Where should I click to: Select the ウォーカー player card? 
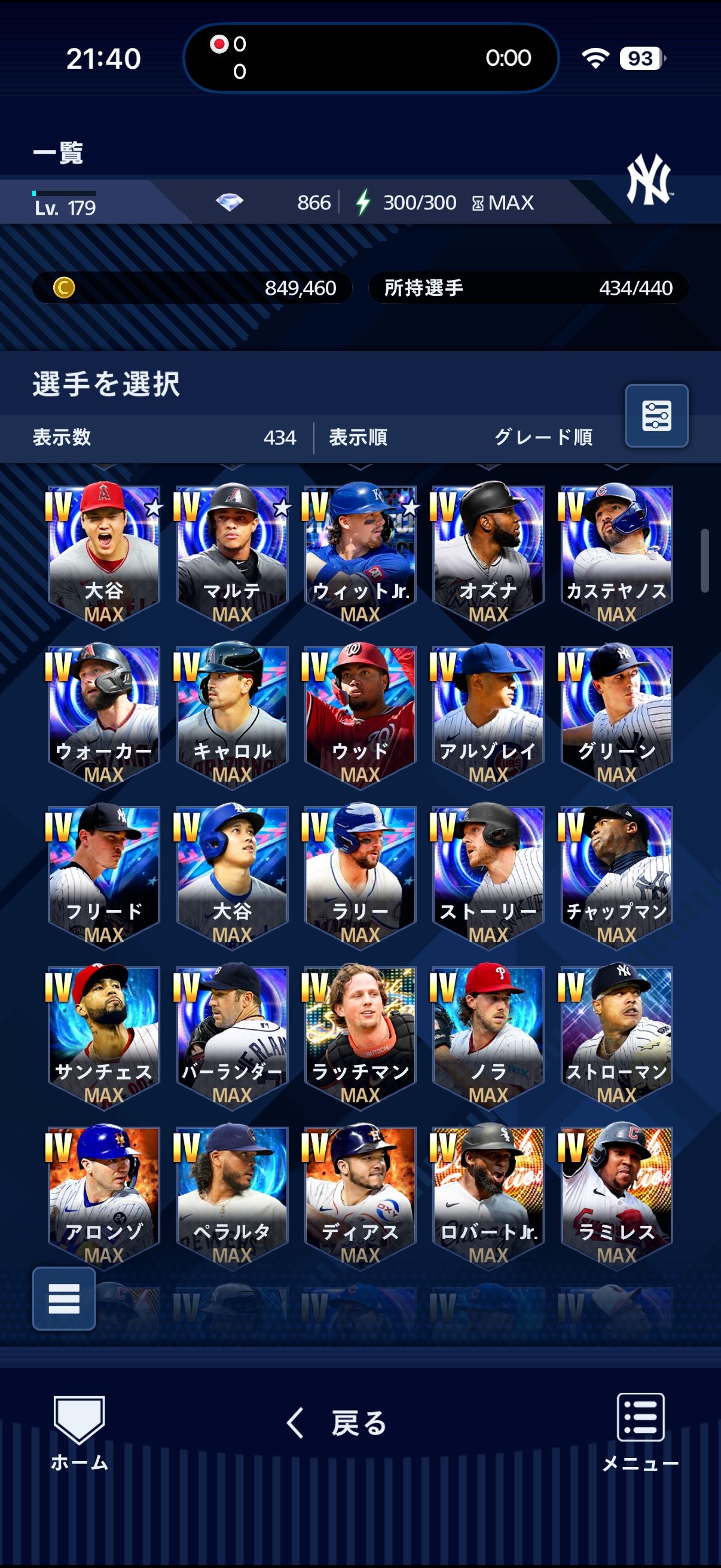(104, 714)
